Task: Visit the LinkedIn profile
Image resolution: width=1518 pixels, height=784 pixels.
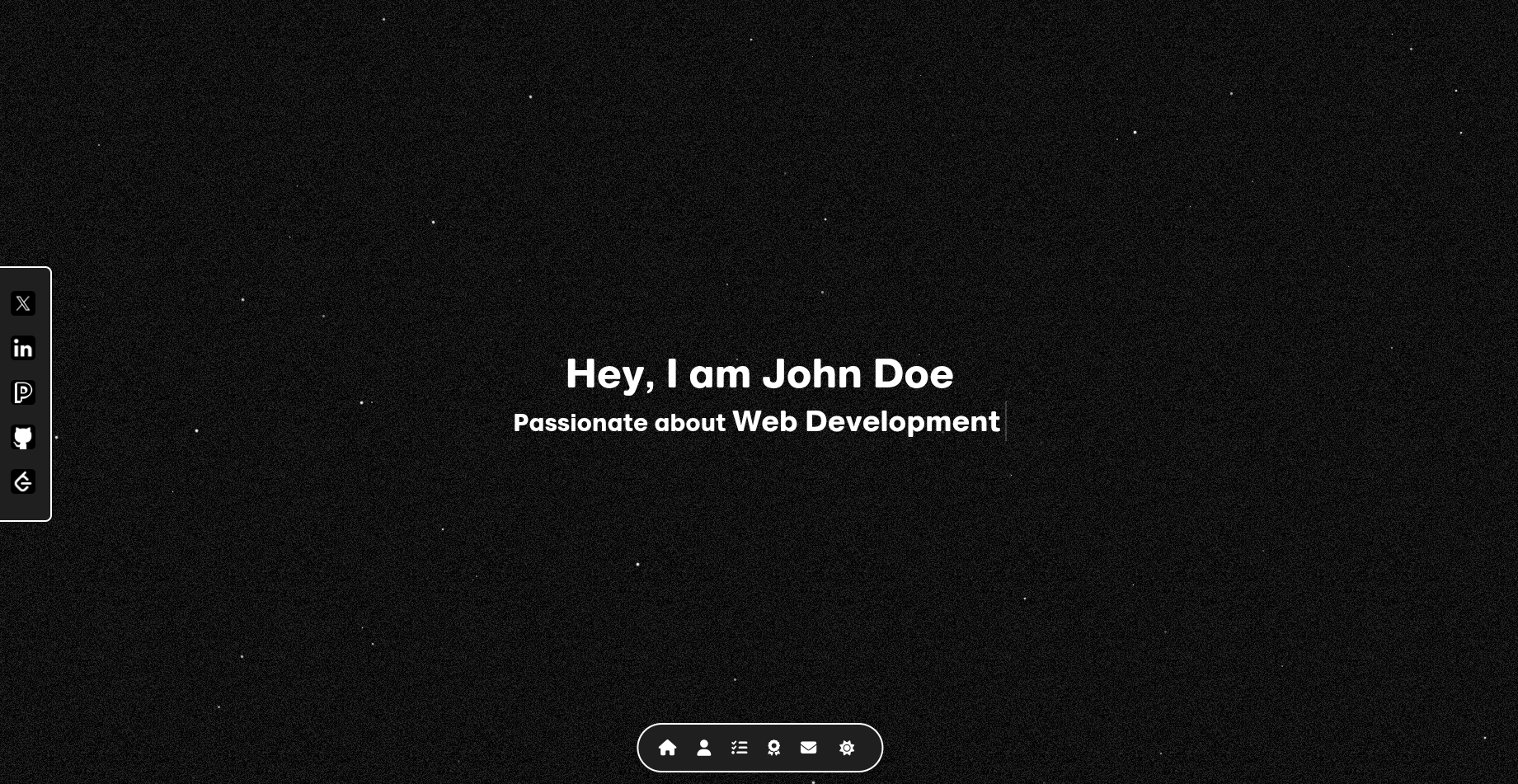Action: click(23, 348)
